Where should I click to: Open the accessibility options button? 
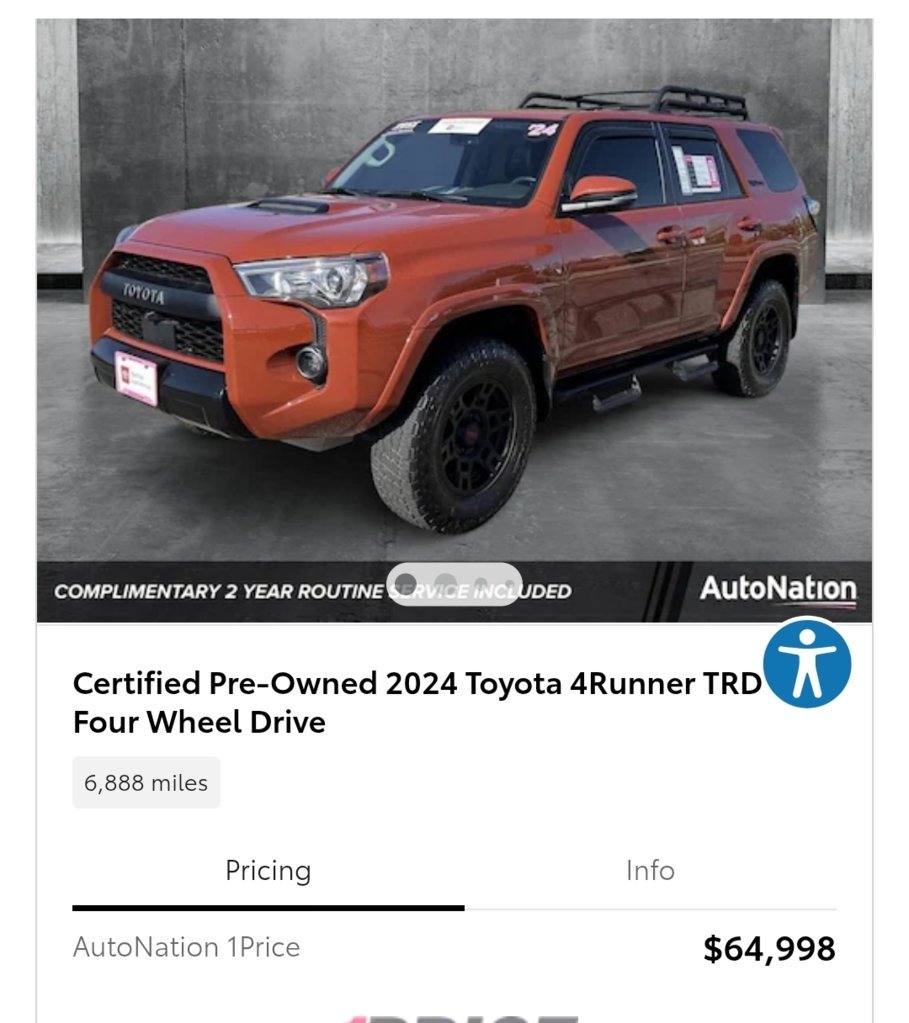(806, 664)
